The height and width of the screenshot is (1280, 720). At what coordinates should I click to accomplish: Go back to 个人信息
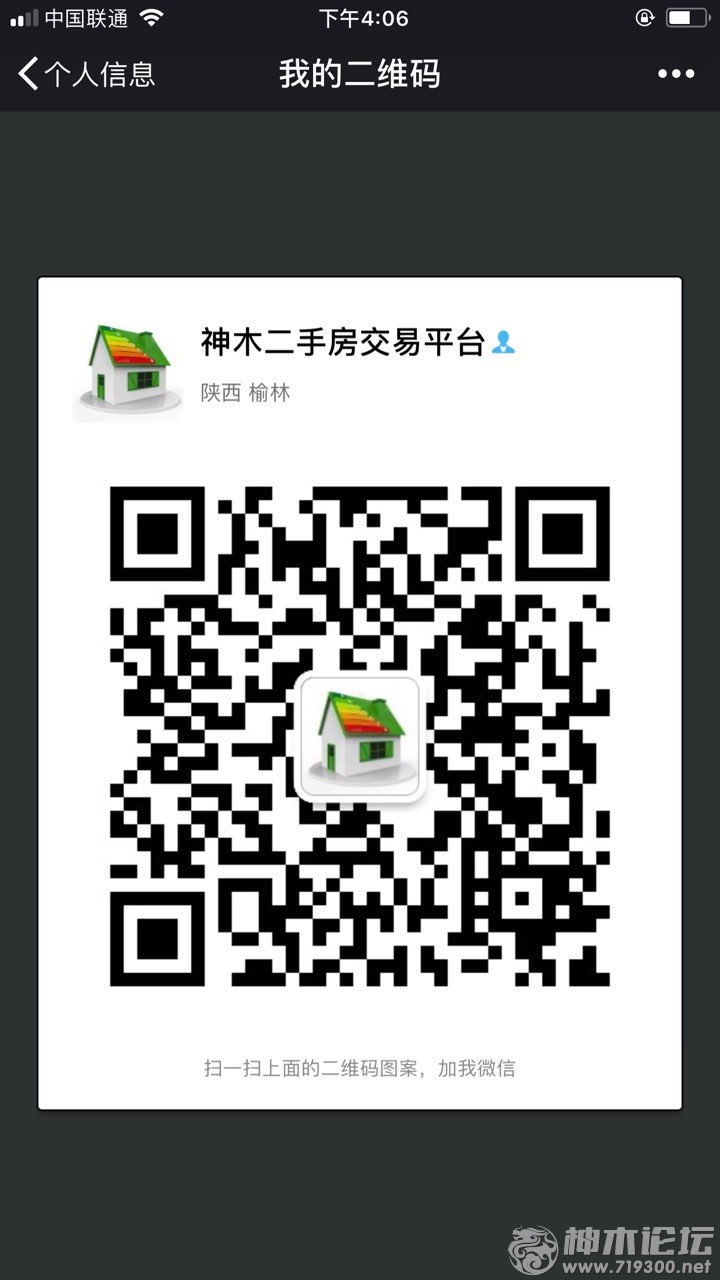[x=86, y=74]
